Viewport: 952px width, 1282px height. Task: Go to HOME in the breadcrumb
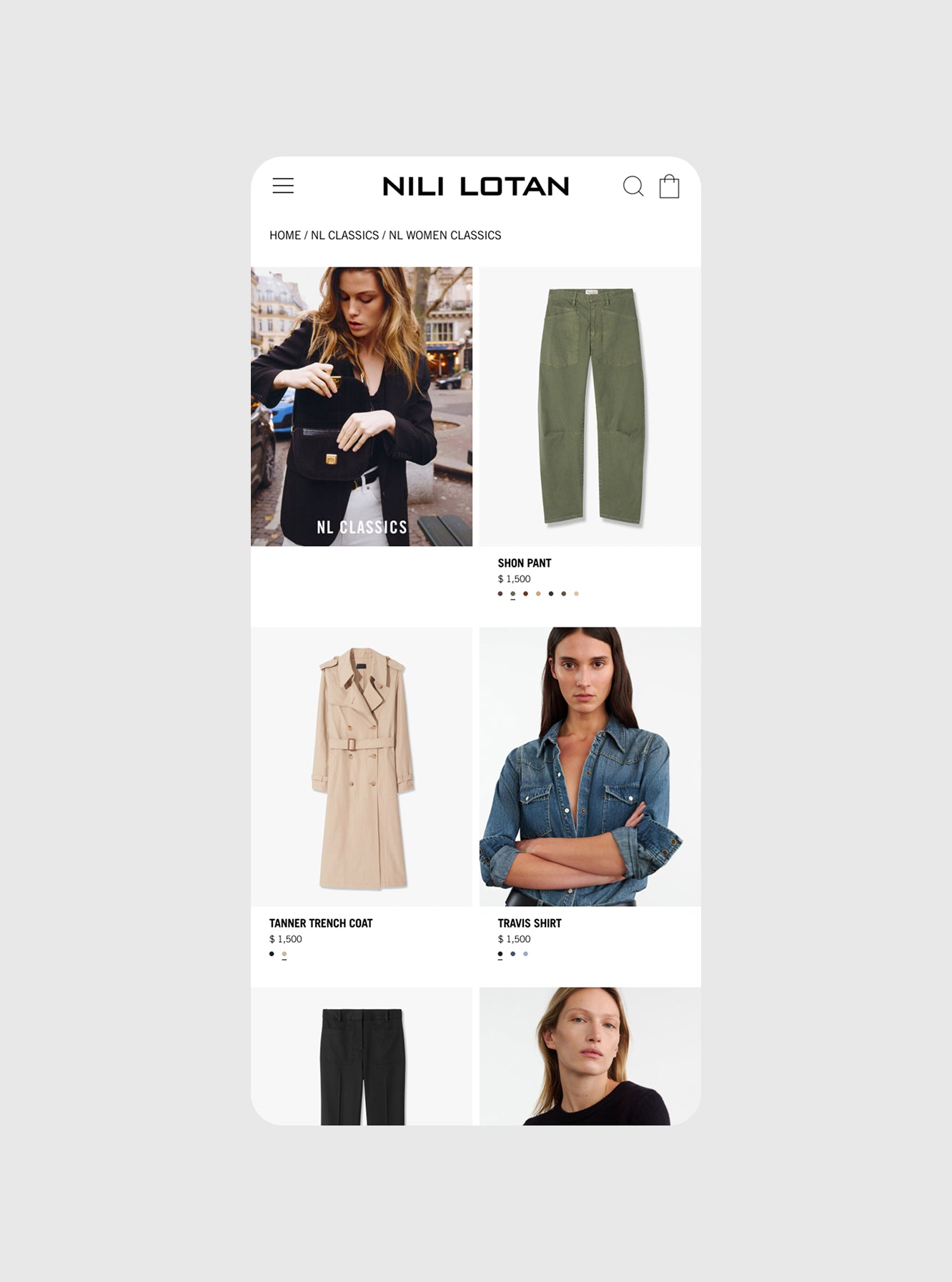tap(284, 235)
